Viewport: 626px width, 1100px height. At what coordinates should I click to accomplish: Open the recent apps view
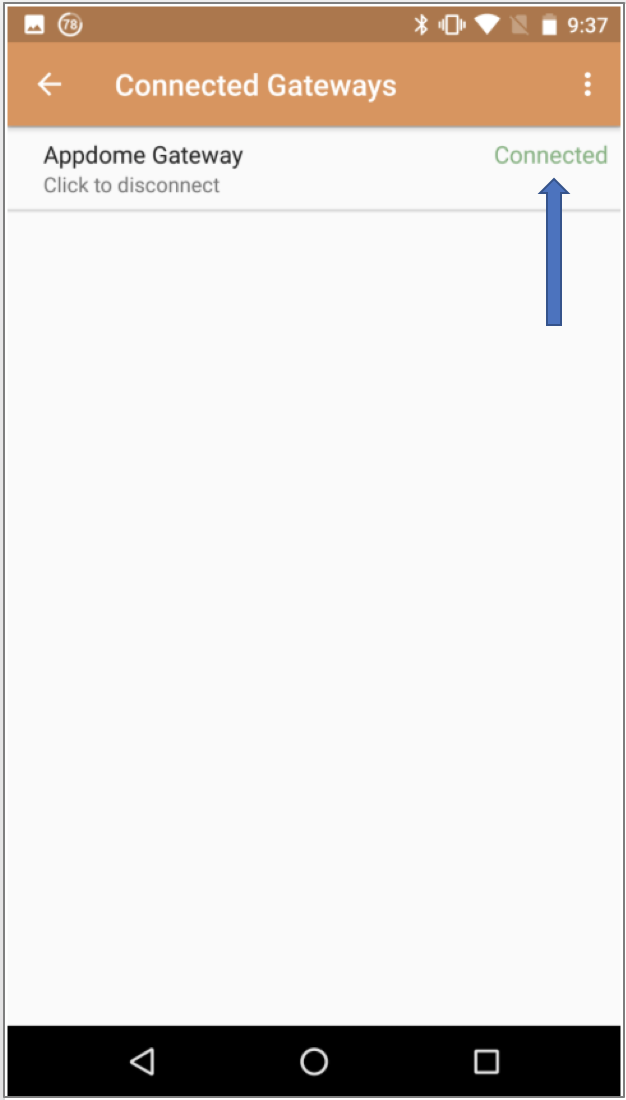pos(486,1061)
